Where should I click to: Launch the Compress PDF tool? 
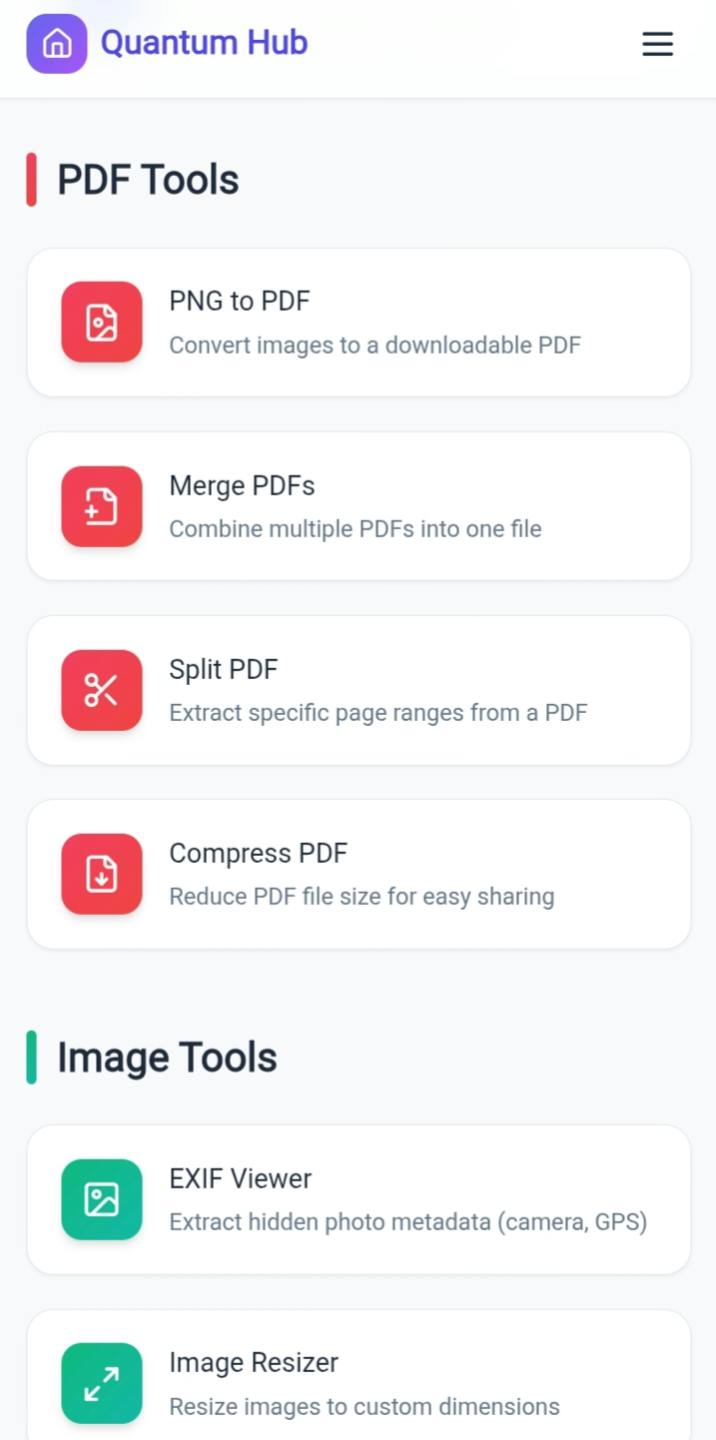point(358,874)
